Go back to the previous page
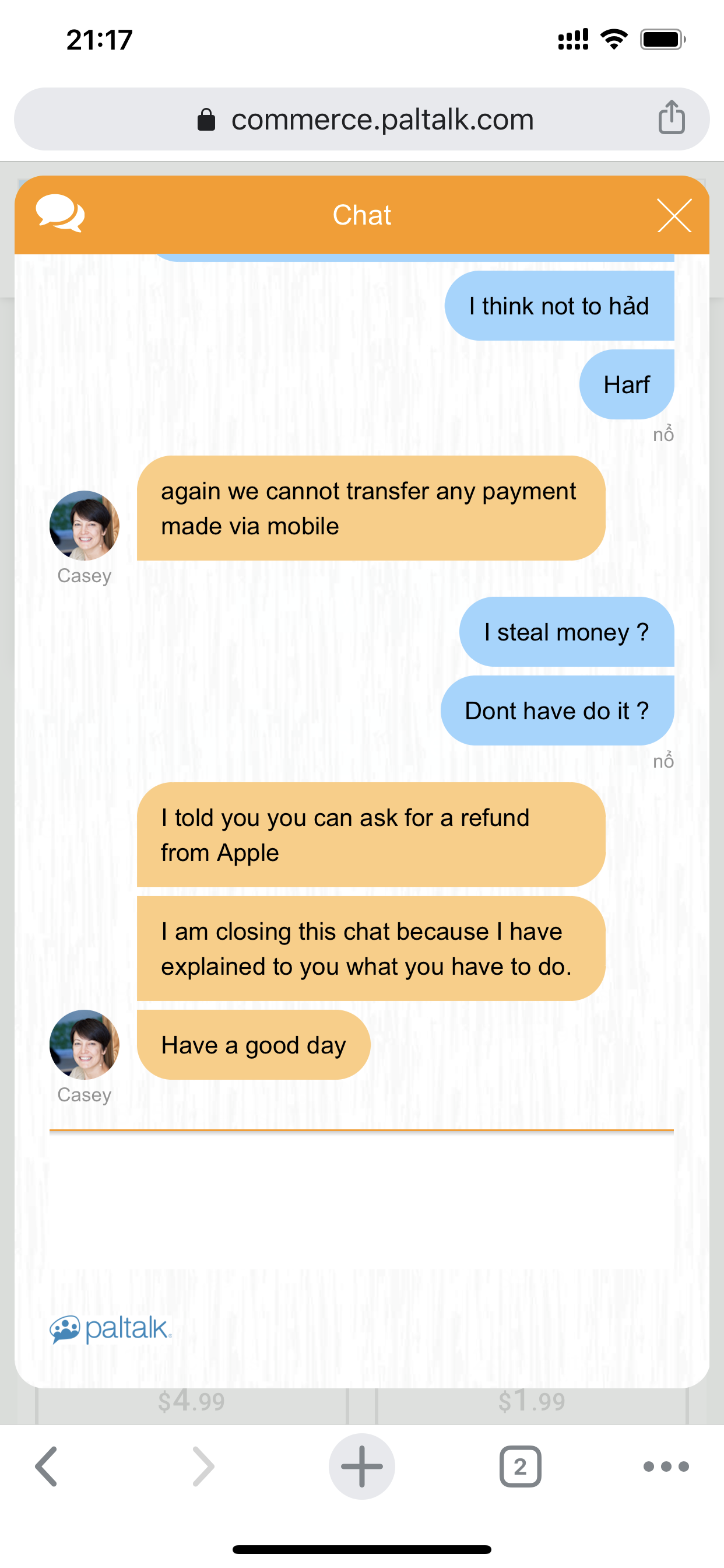This screenshot has width=724, height=1568. [46, 1466]
